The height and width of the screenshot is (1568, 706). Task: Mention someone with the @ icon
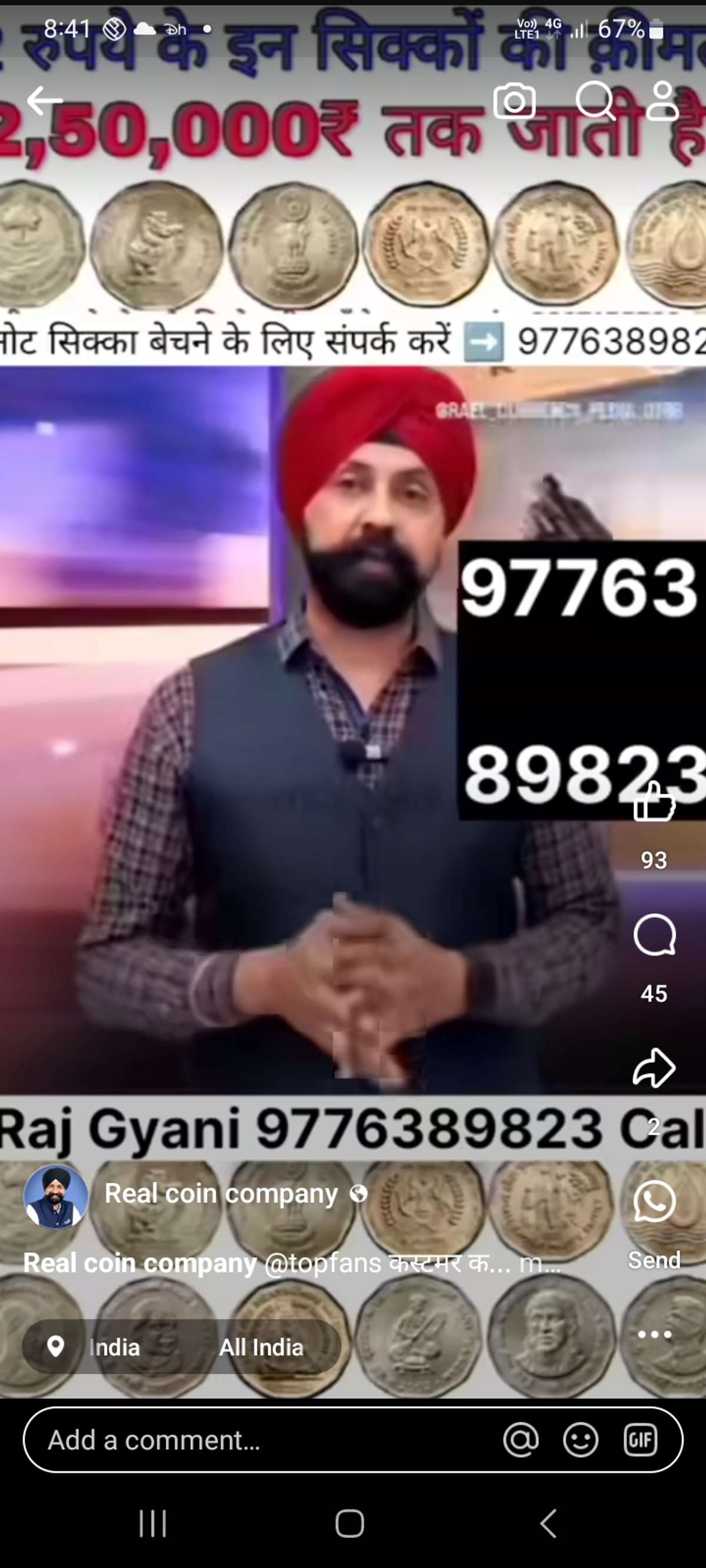(x=521, y=1440)
